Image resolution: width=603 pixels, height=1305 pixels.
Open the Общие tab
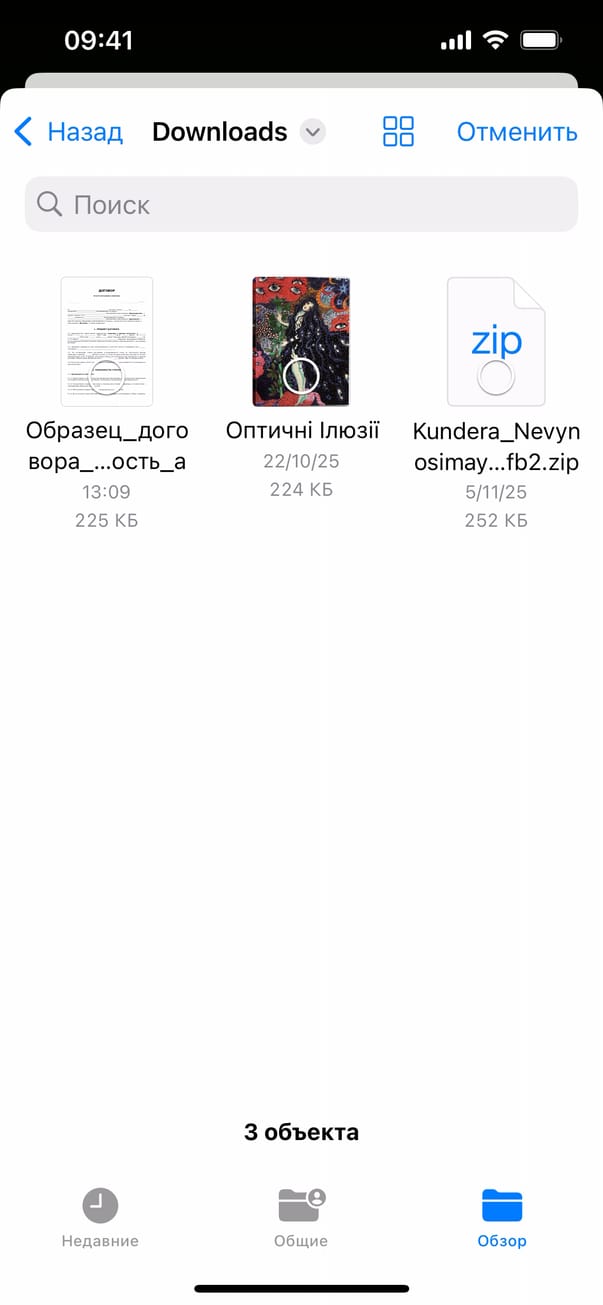(301, 1217)
